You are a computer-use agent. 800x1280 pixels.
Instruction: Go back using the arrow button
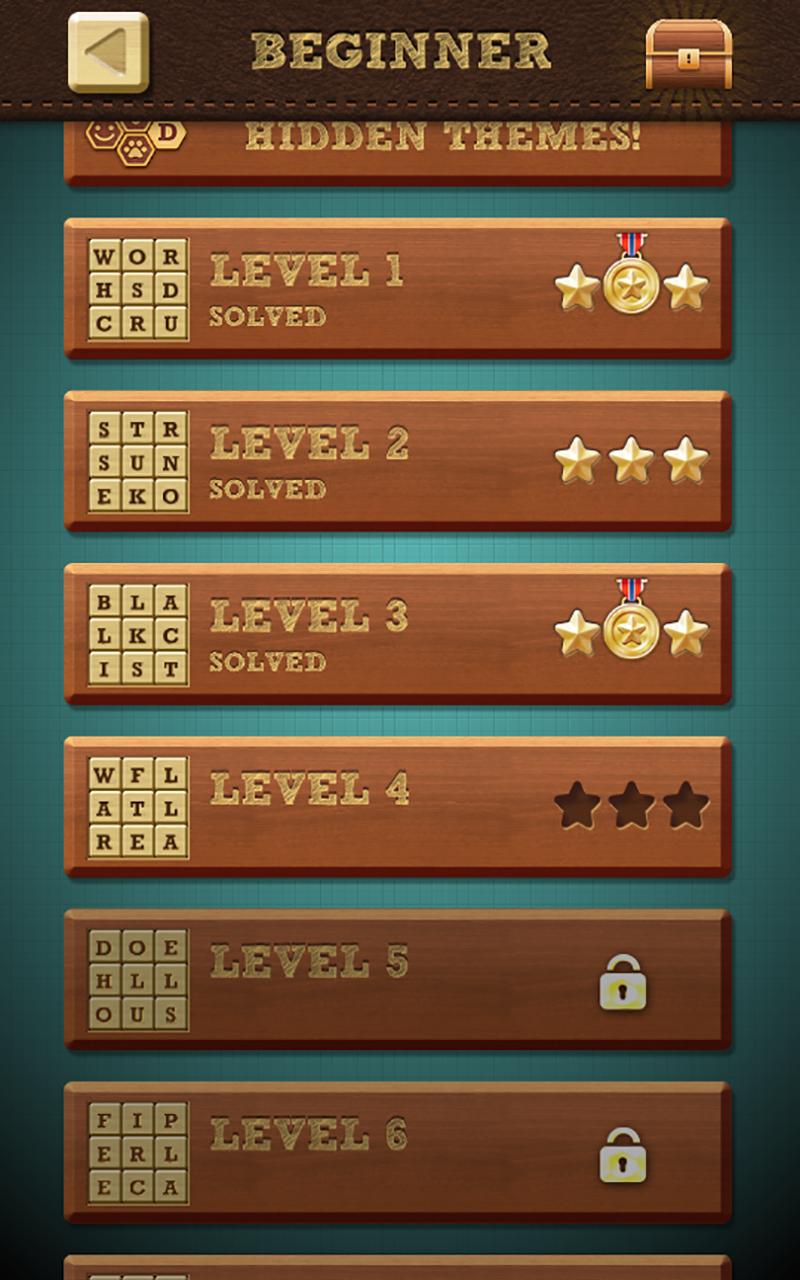click(108, 52)
